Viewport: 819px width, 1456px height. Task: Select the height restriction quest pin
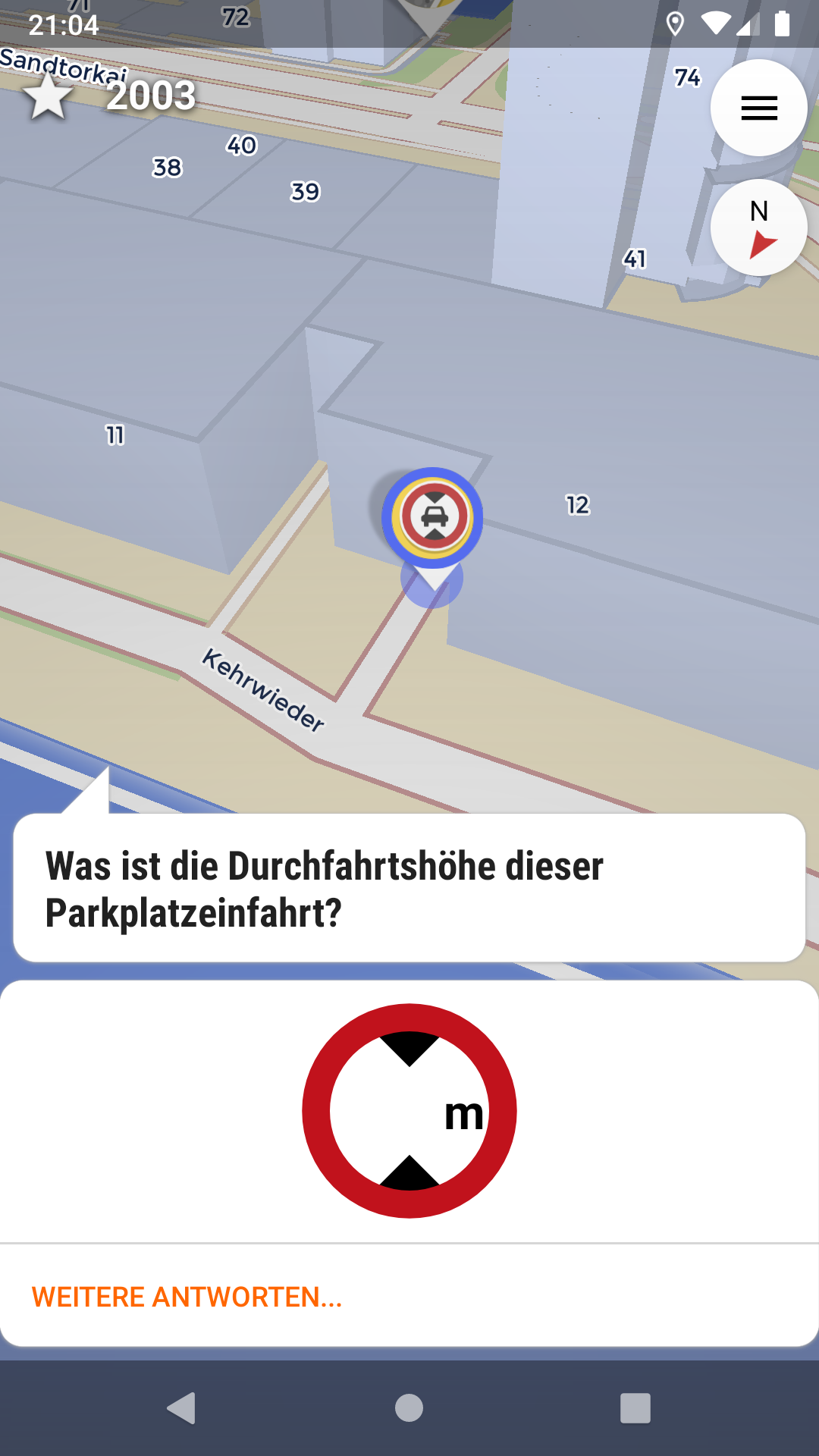tap(432, 518)
